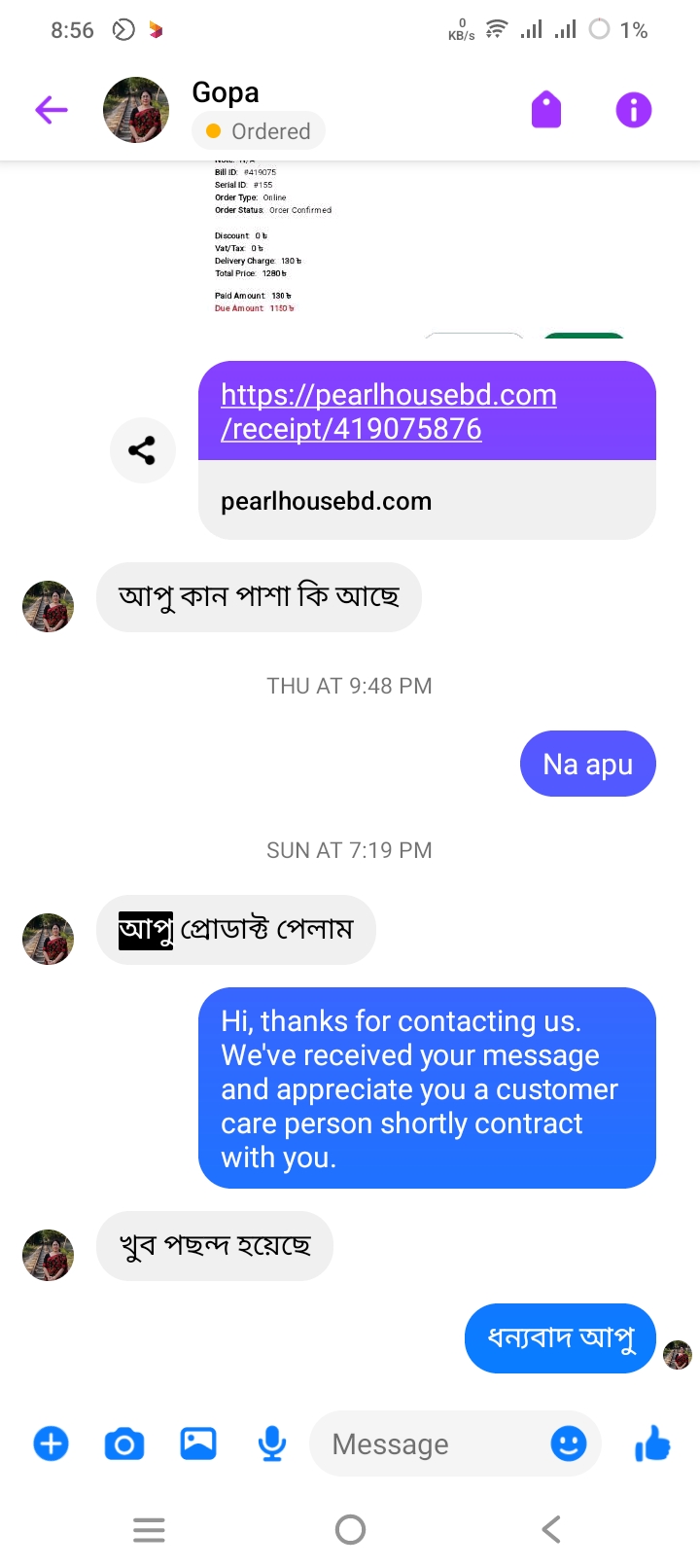Image resolution: width=700 pixels, height=1568 pixels.
Task: Open the purple order tag icon
Action: (x=546, y=110)
